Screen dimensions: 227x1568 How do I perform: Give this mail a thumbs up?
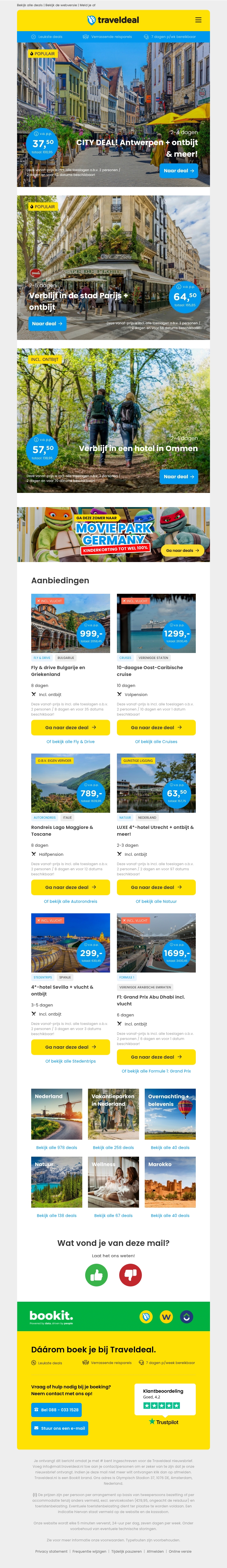[x=96, y=1275]
